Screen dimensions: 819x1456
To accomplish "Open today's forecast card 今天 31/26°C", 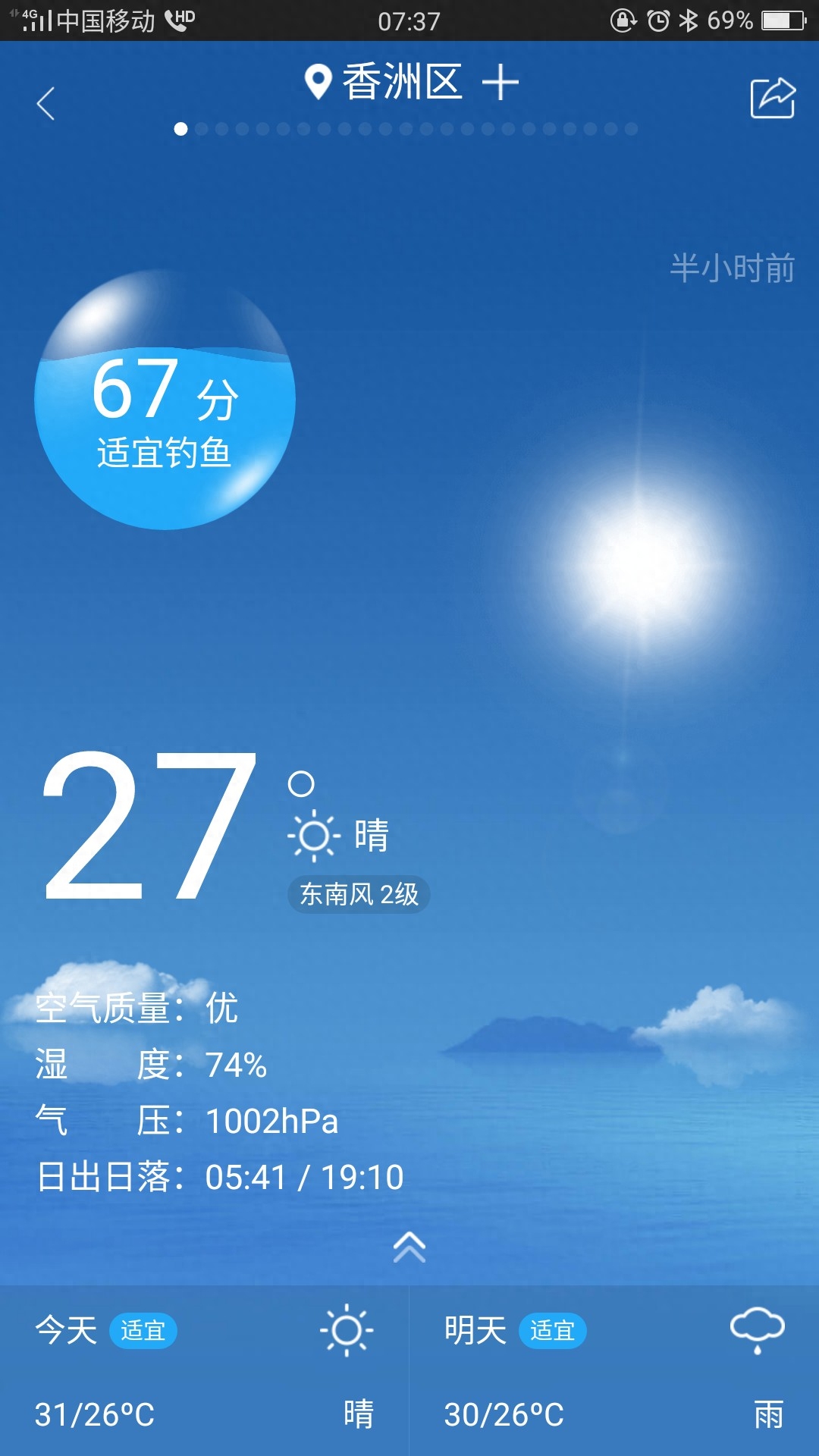I will [x=205, y=1371].
